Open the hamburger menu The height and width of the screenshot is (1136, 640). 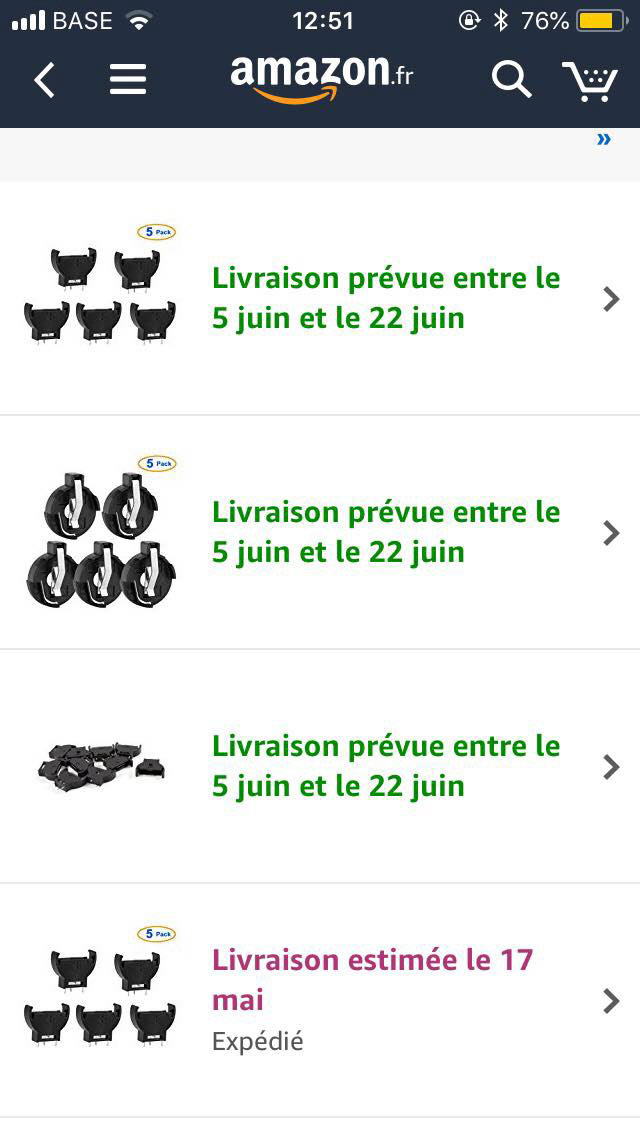pyautogui.click(x=128, y=80)
